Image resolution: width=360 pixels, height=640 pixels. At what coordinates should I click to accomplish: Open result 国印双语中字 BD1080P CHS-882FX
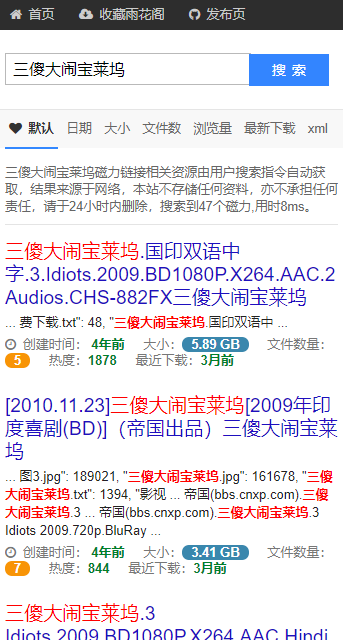pos(170,274)
